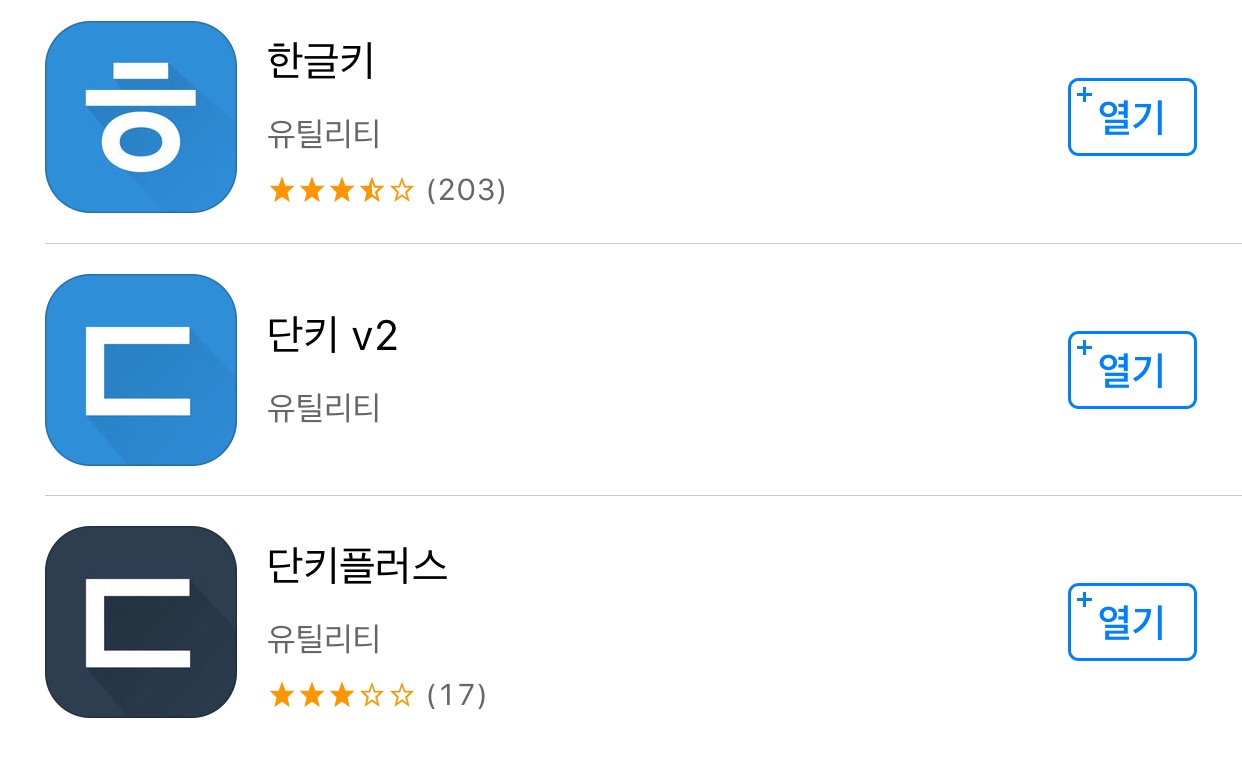Tap 열기 button for 한글키
Viewport: 1242px width, 759px height.
[1131, 117]
